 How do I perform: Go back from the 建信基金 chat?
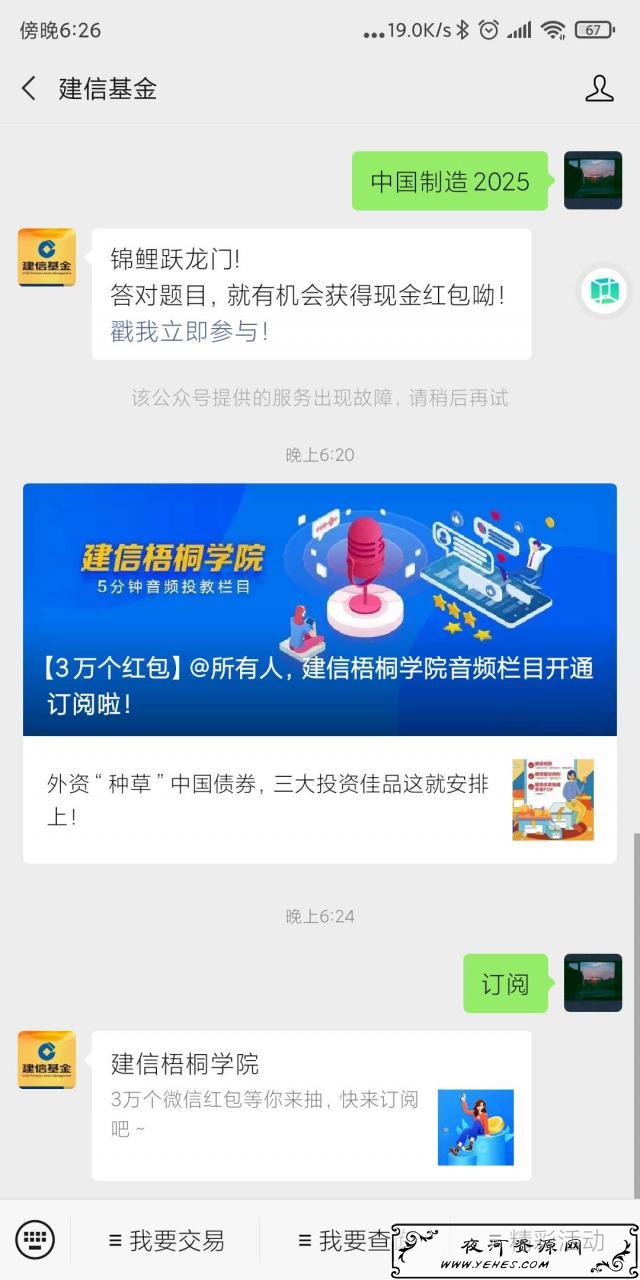coord(29,88)
